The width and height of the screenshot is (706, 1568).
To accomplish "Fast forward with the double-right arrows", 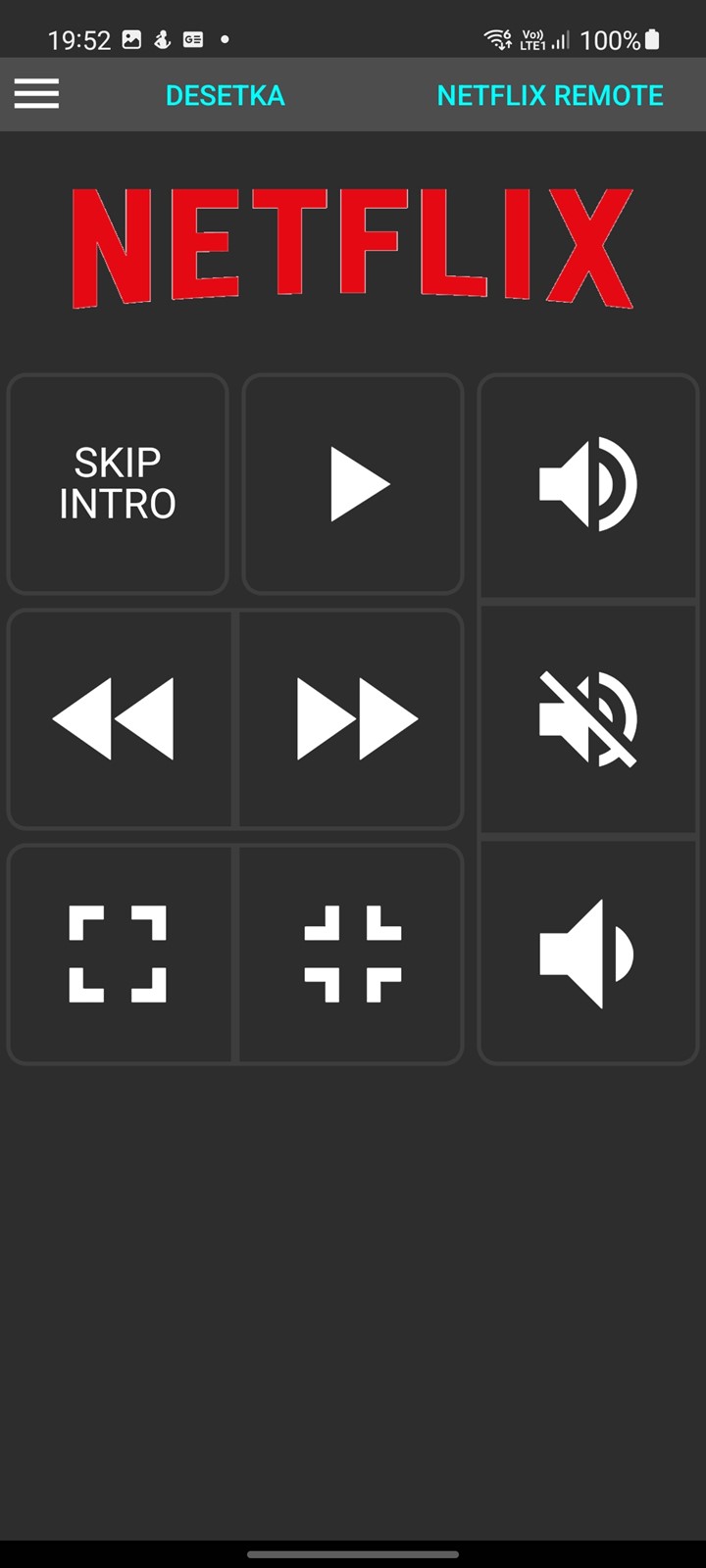I will pos(351,718).
